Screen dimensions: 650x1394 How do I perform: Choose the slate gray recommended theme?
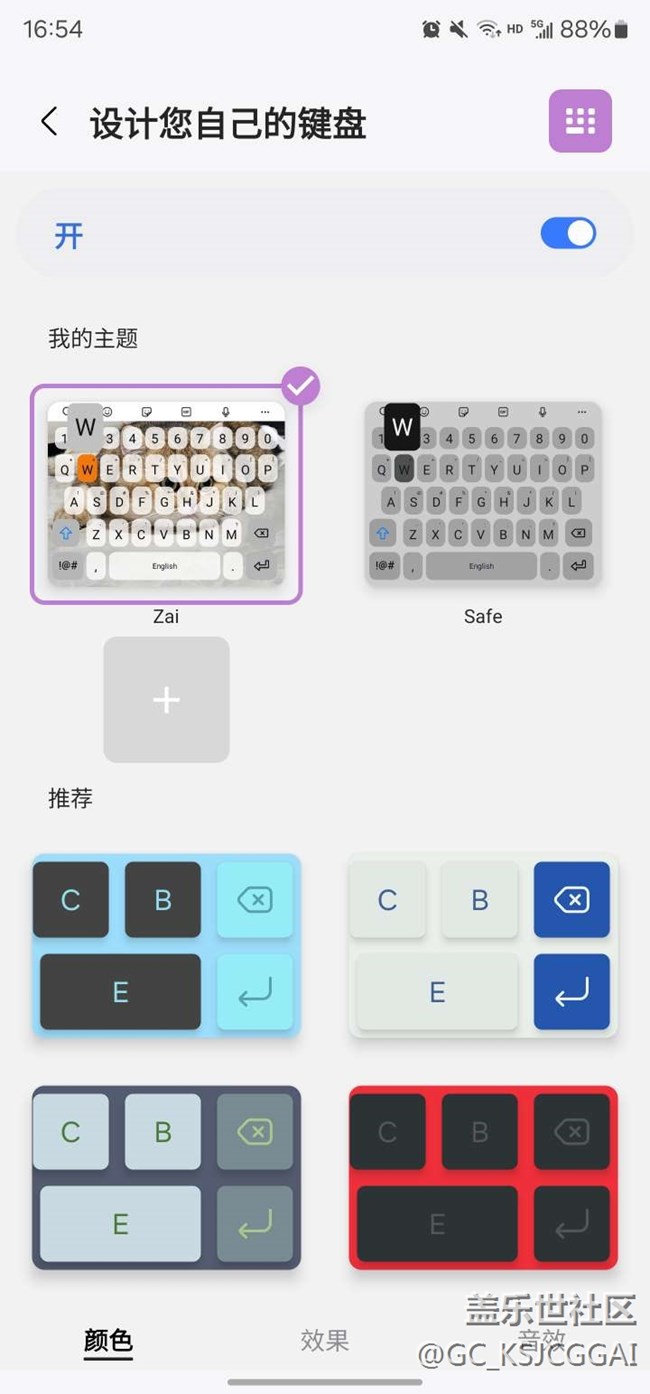166,1177
